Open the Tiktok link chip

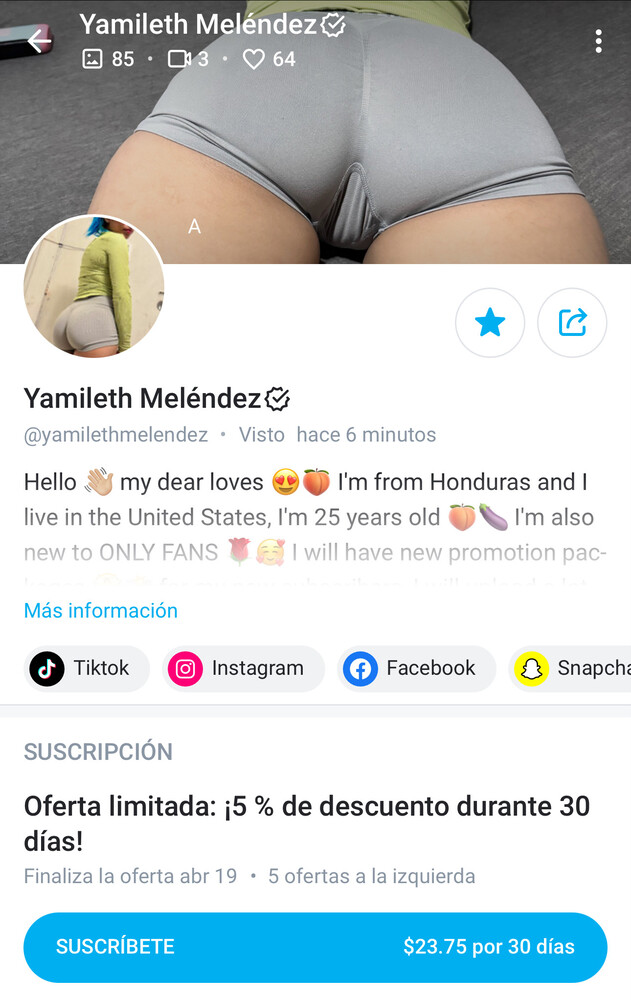click(x=86, y=668)
